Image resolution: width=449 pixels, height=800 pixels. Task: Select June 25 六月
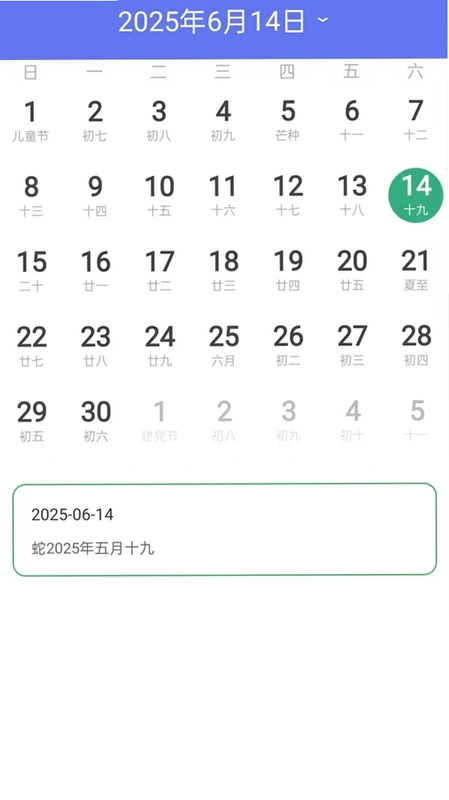(223, 346)
